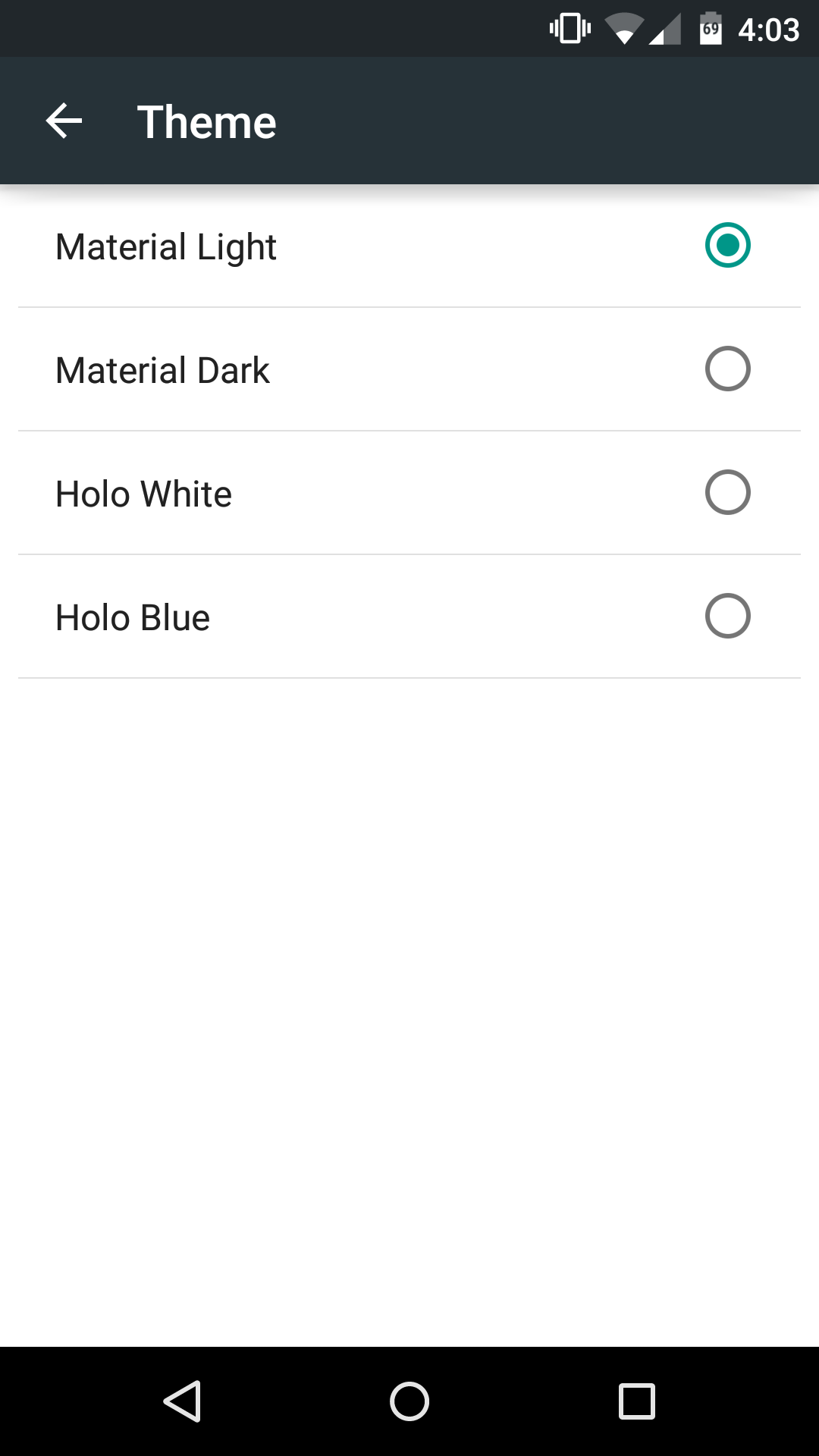819x1456 pixels.
Task: Select the Material Light theme
Action: pos(409,246)
